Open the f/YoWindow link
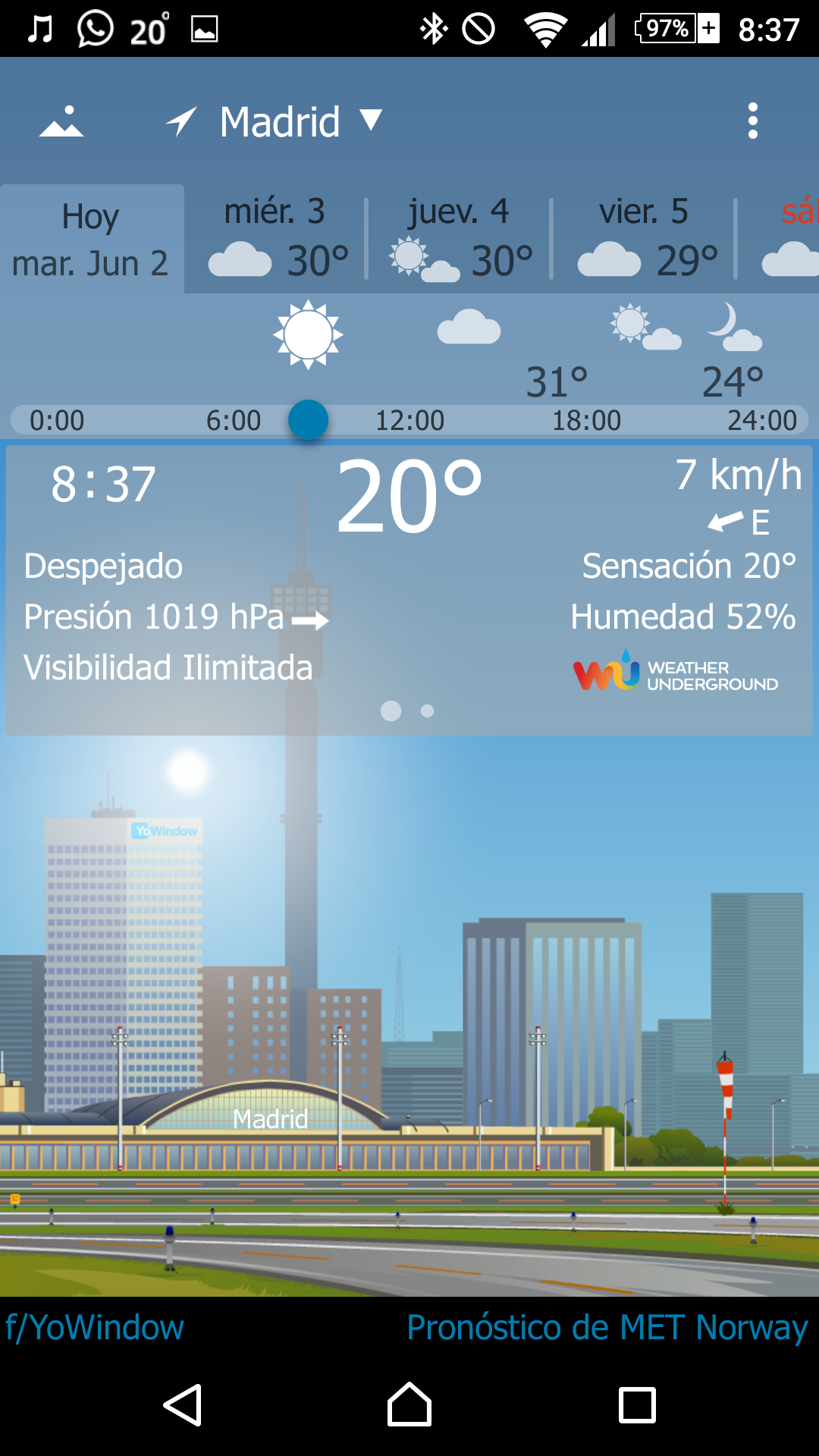The width and height of the screenshot is (819, 1456). coord(95,1328)
